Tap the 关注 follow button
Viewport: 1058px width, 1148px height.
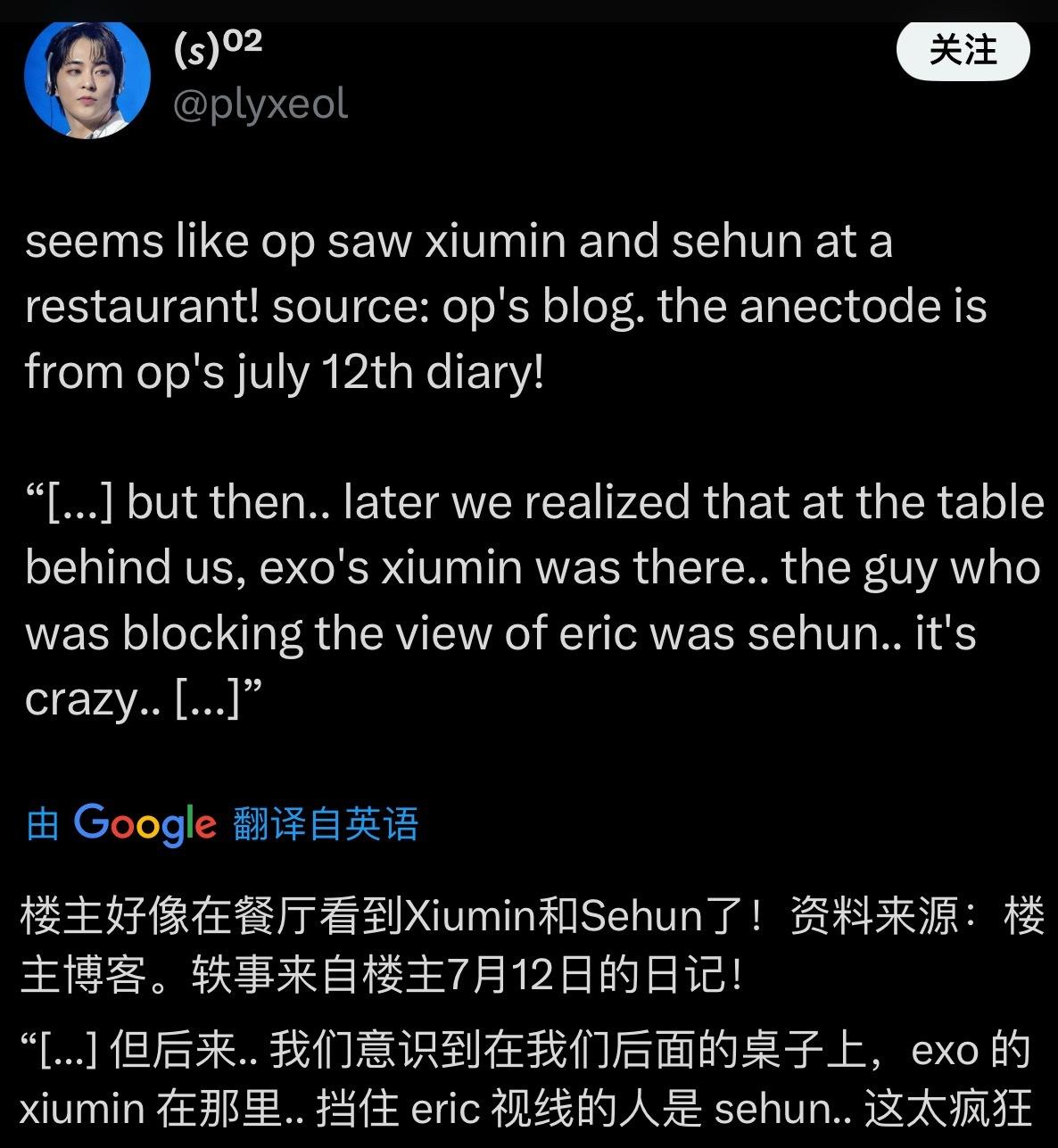pos(963,50)
